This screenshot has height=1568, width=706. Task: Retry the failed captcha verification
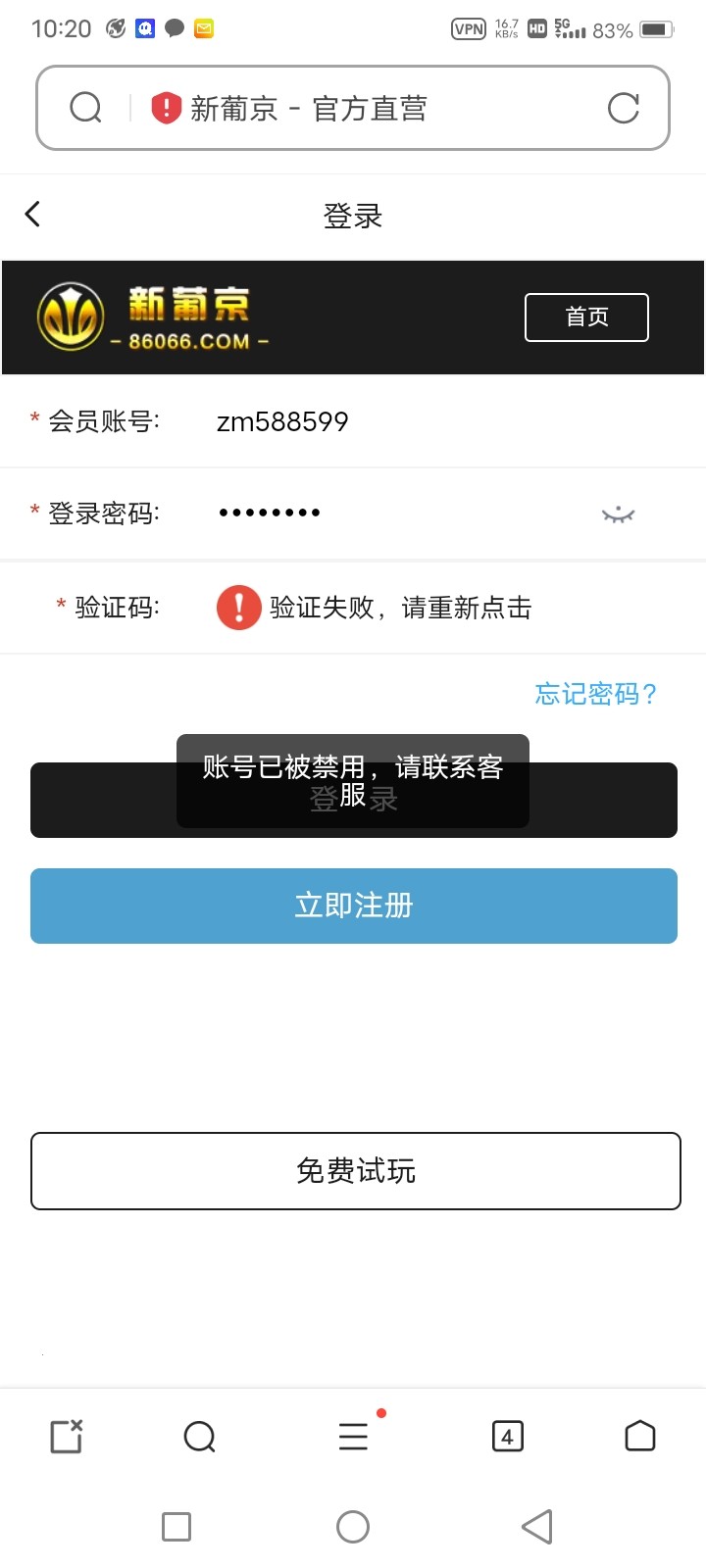pos(397,608)
